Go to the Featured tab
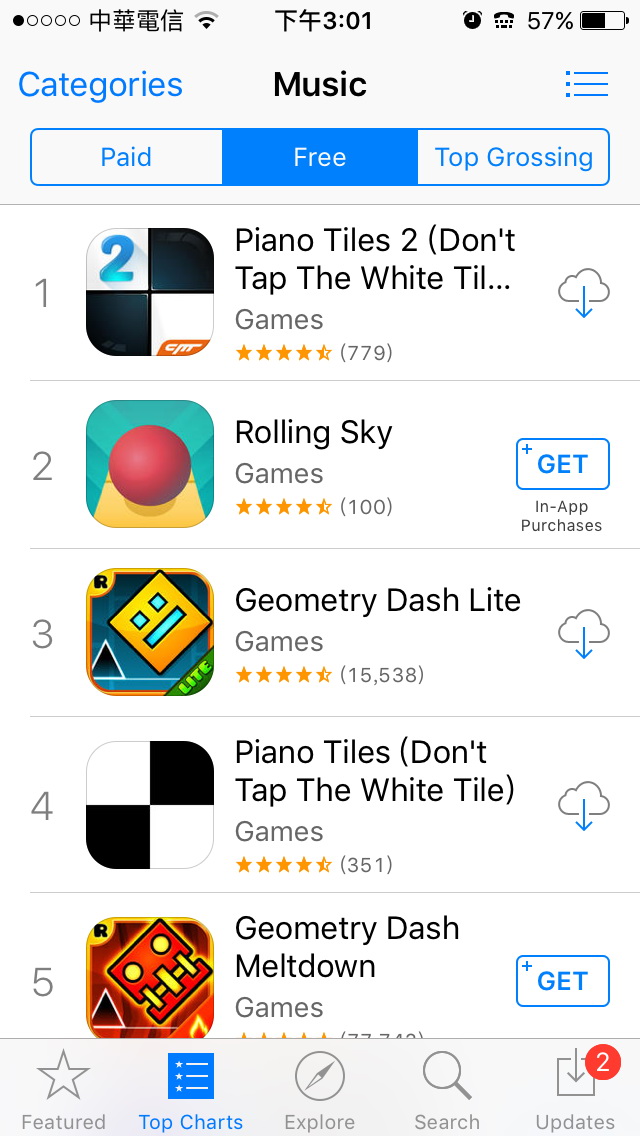The image size is (640, 1136). point(63,1090)
